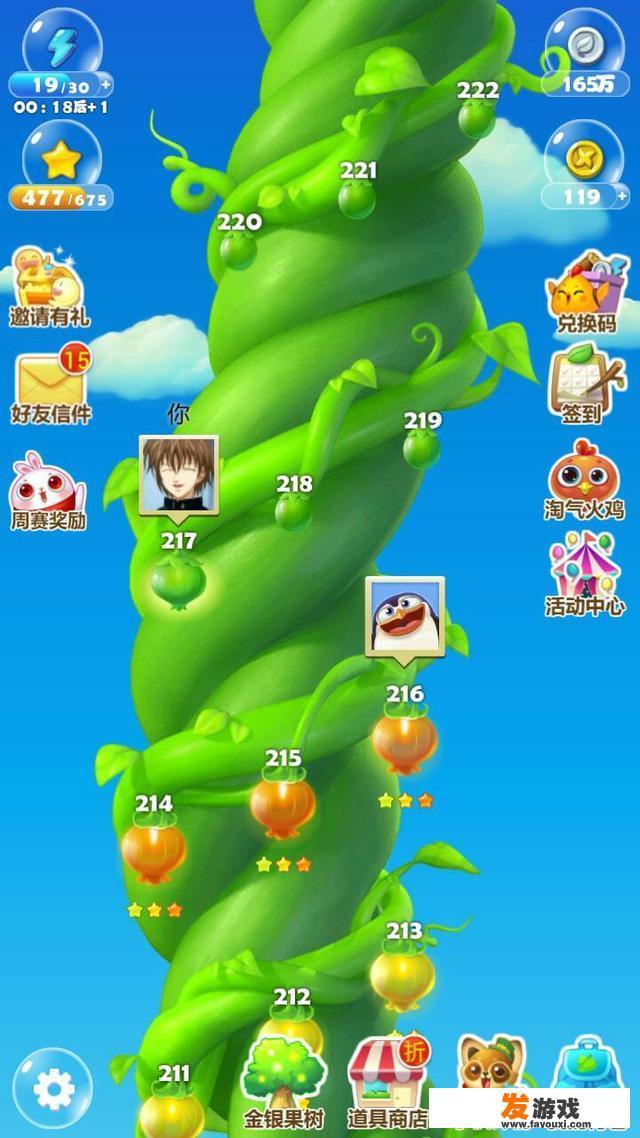The image size is (640, 1138).
Task: Add more silver coins
Action: tap(624, 85)
